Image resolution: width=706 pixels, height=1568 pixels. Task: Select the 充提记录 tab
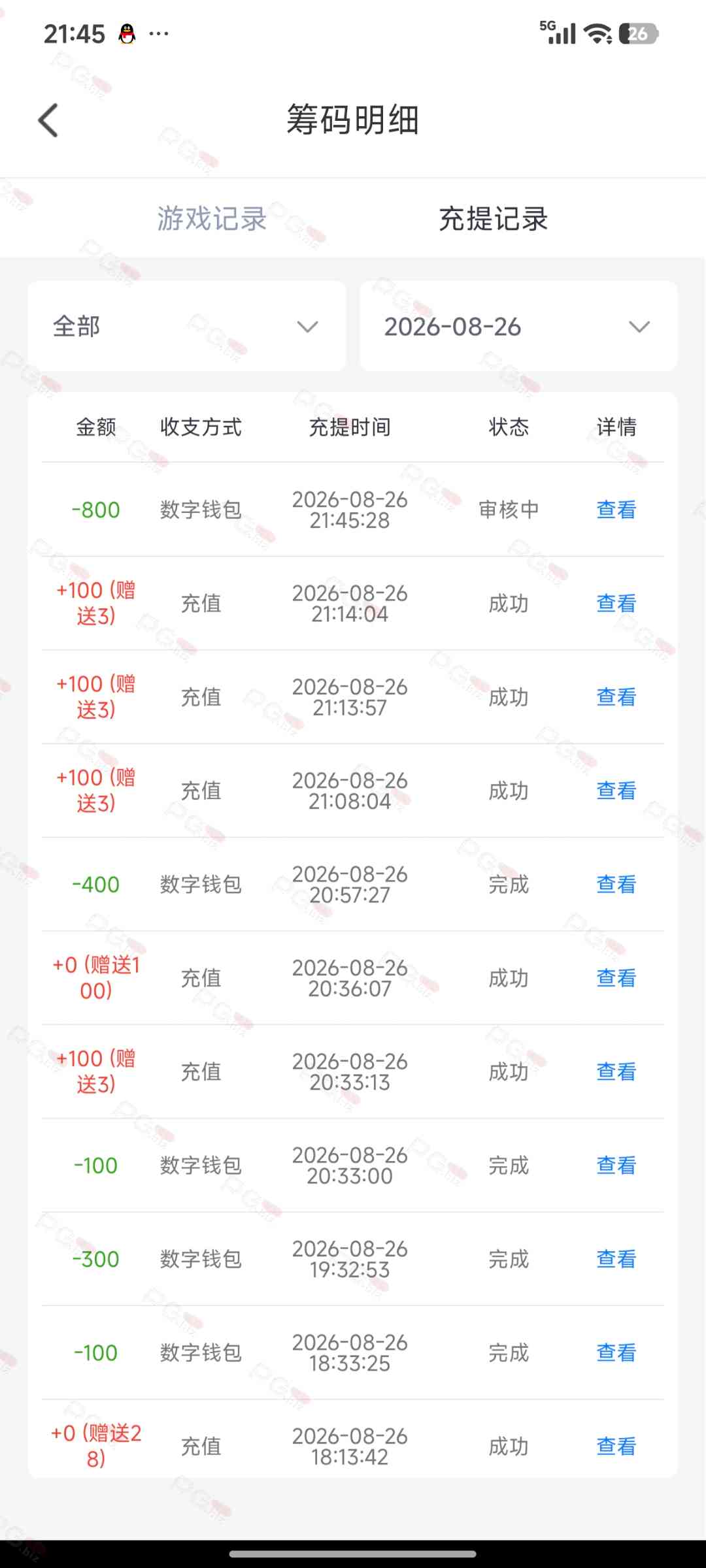494,218
